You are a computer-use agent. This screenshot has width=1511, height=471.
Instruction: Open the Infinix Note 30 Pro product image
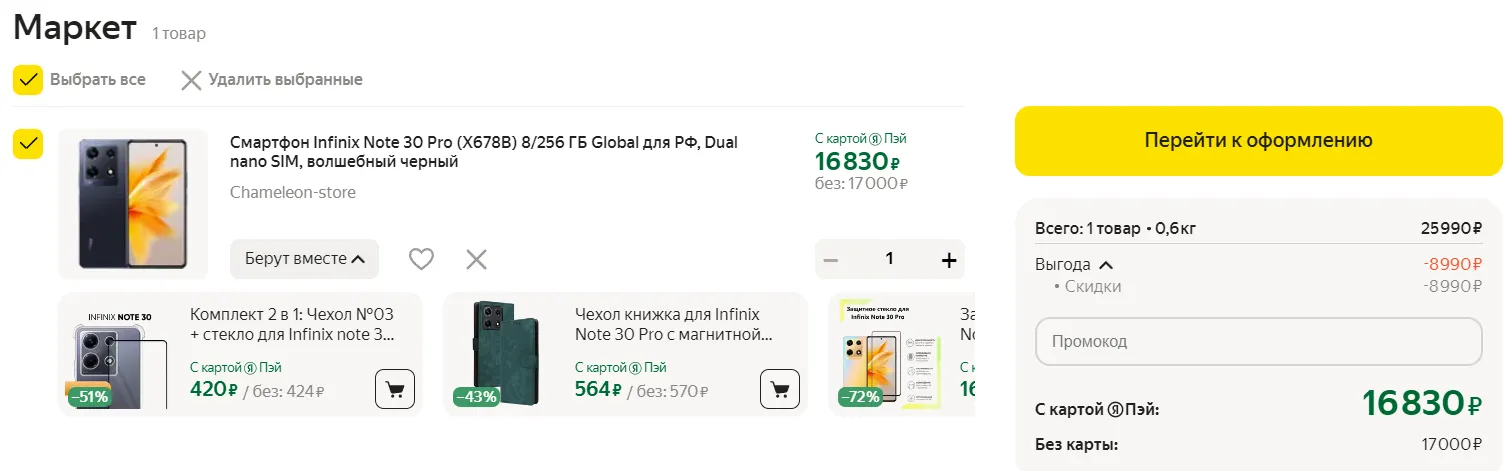[x=132, y=204]
